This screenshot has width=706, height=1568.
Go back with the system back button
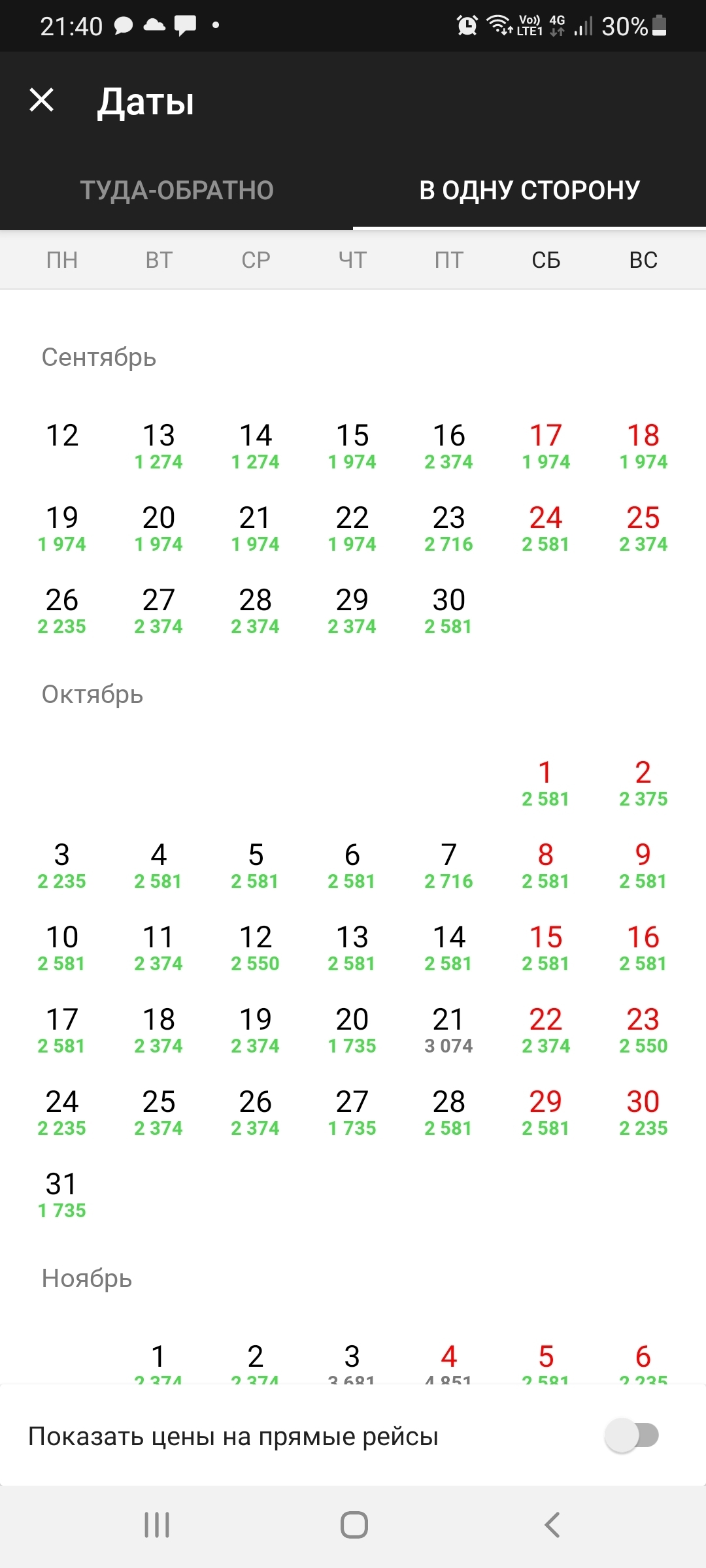552,1525
